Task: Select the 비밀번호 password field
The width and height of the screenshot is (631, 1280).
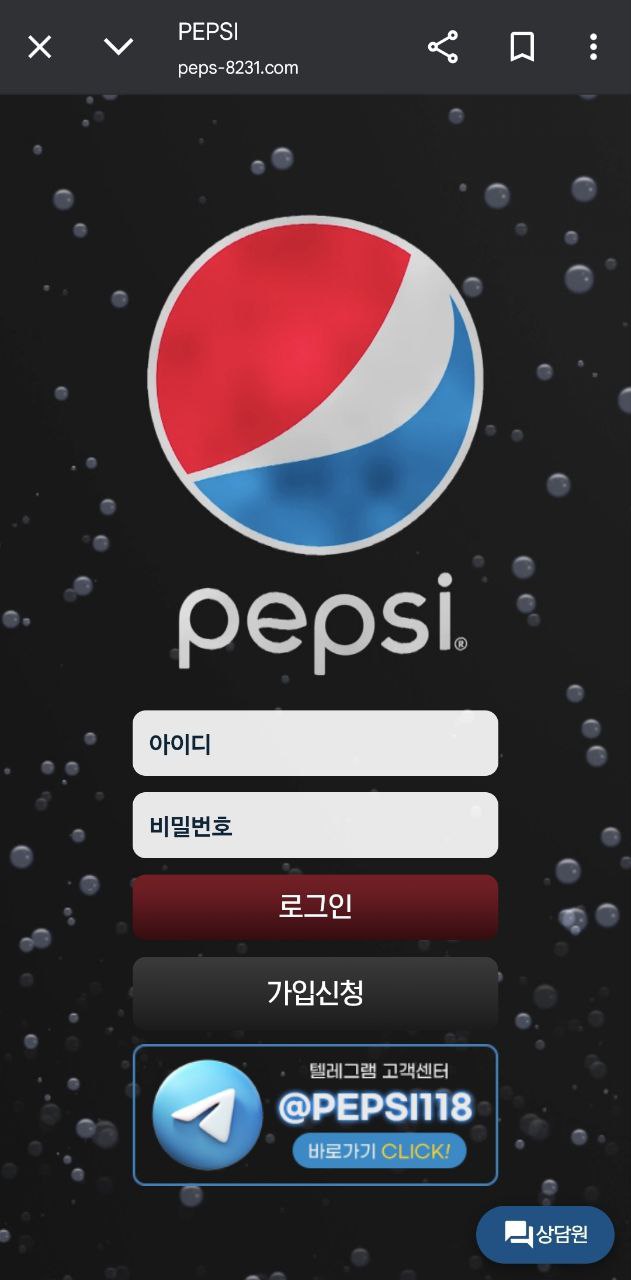Action: coord(315,825)
